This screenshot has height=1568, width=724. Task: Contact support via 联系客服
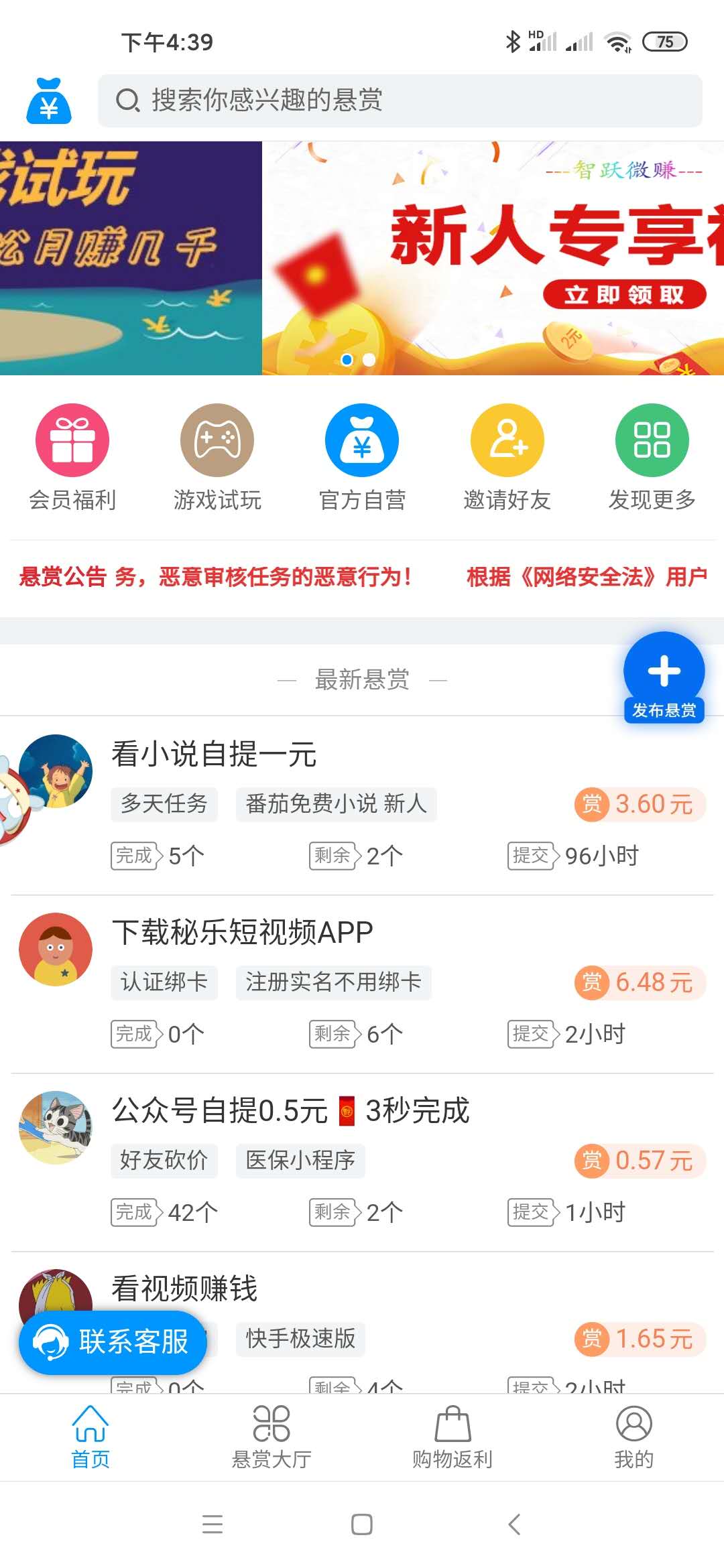[x=113, y=1342]
